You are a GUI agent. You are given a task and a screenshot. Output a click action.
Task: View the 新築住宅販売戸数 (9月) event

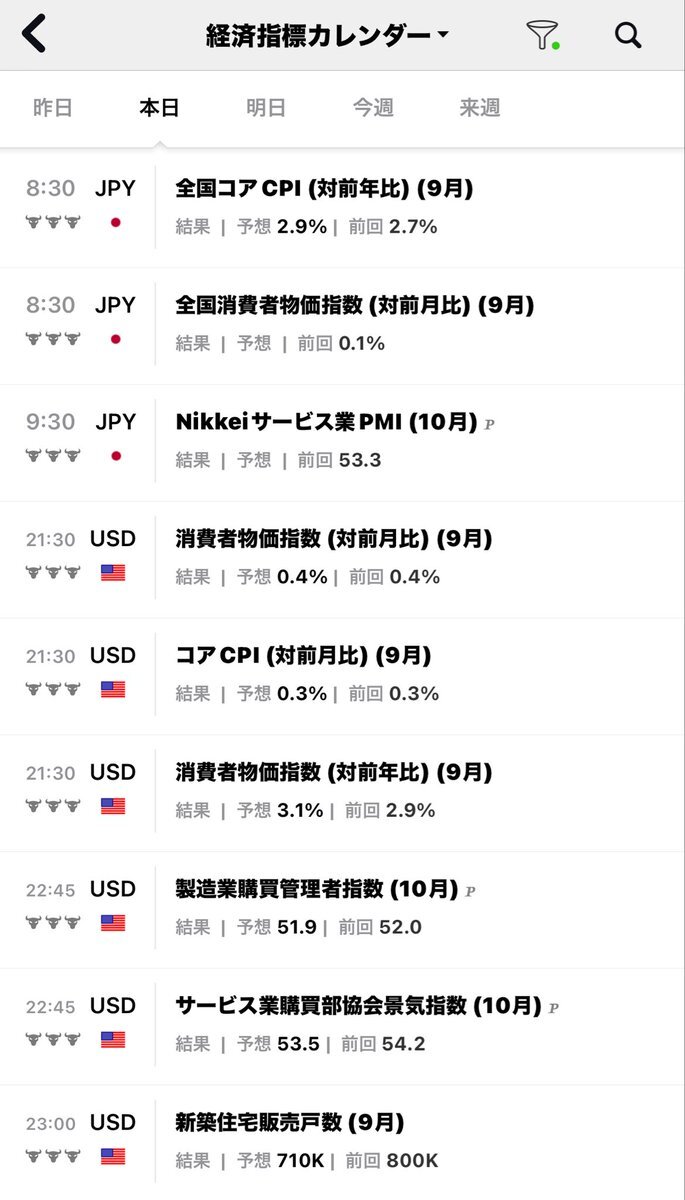(x=290, y=1123)
